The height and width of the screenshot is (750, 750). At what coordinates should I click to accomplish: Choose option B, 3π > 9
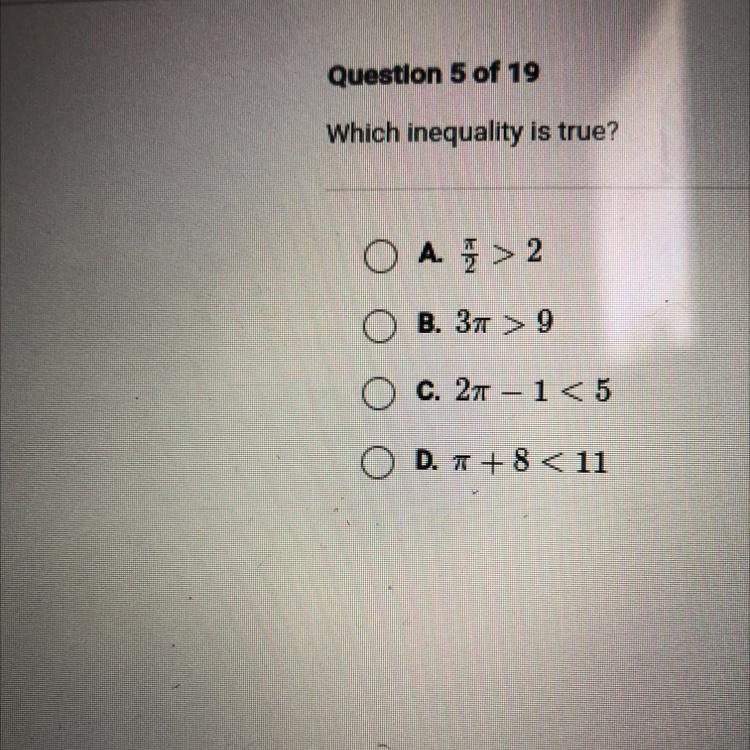[379, 325]
